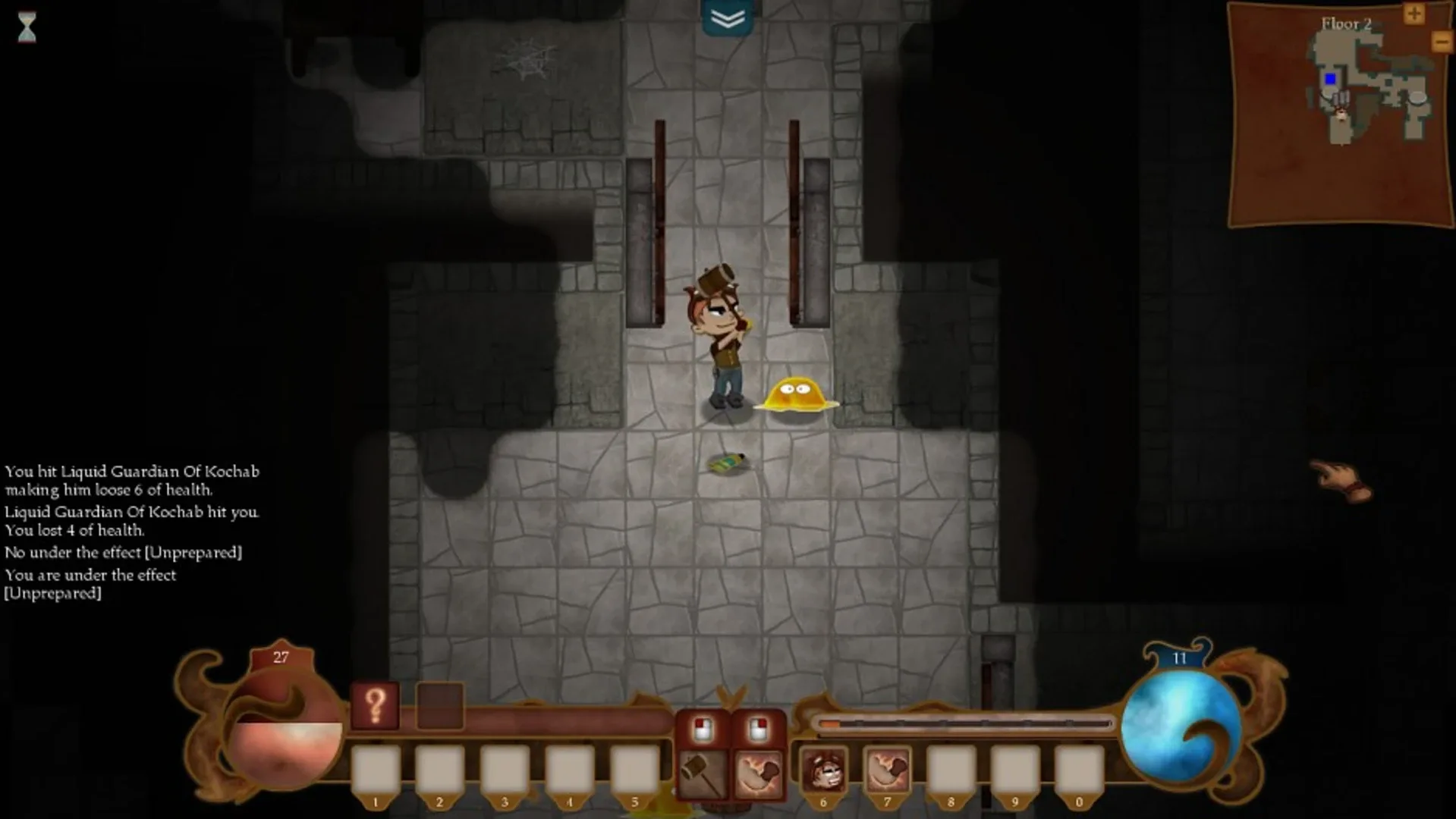Tap the hourglass wait-turn icon
This screenshot has height=819, width=1456.
click(27, 27)
